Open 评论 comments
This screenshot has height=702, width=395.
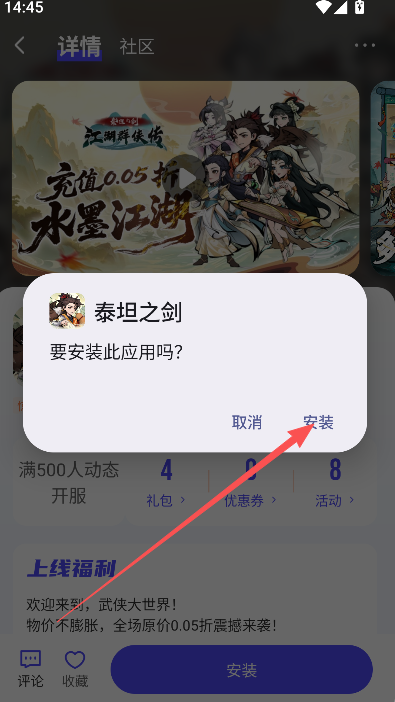click(30, 668)
